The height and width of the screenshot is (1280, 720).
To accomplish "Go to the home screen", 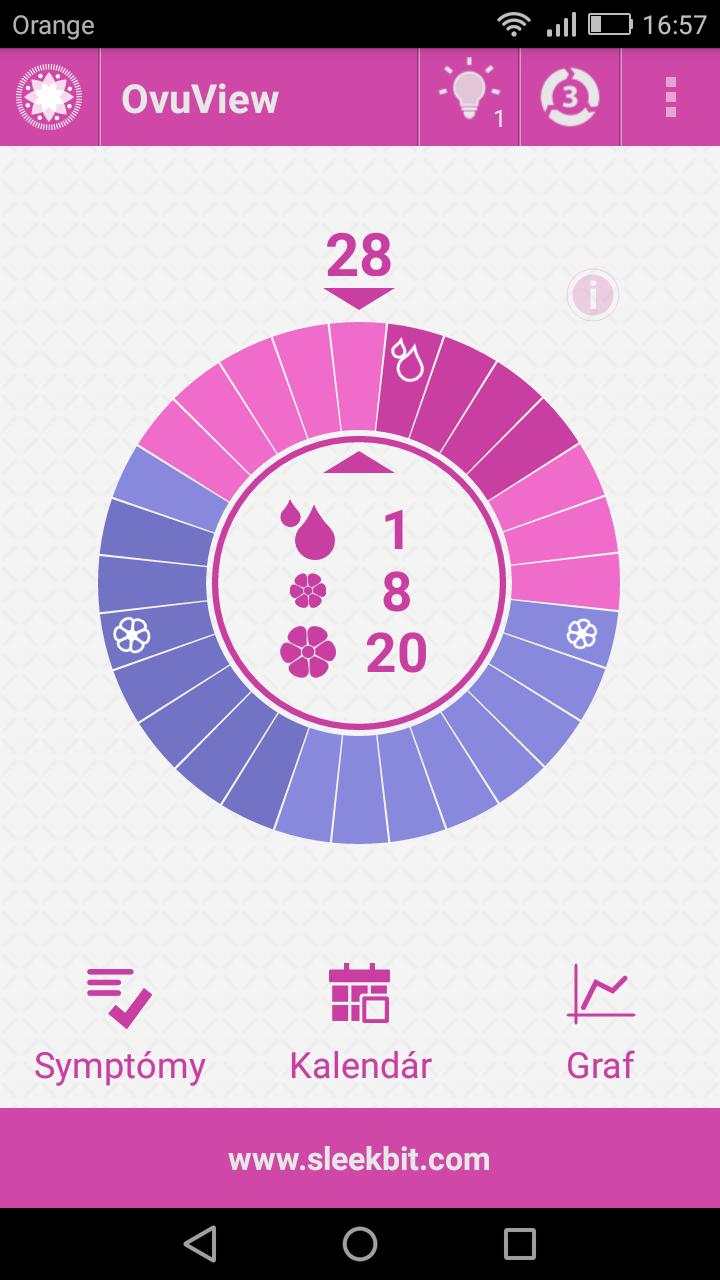I will 360,1244.
